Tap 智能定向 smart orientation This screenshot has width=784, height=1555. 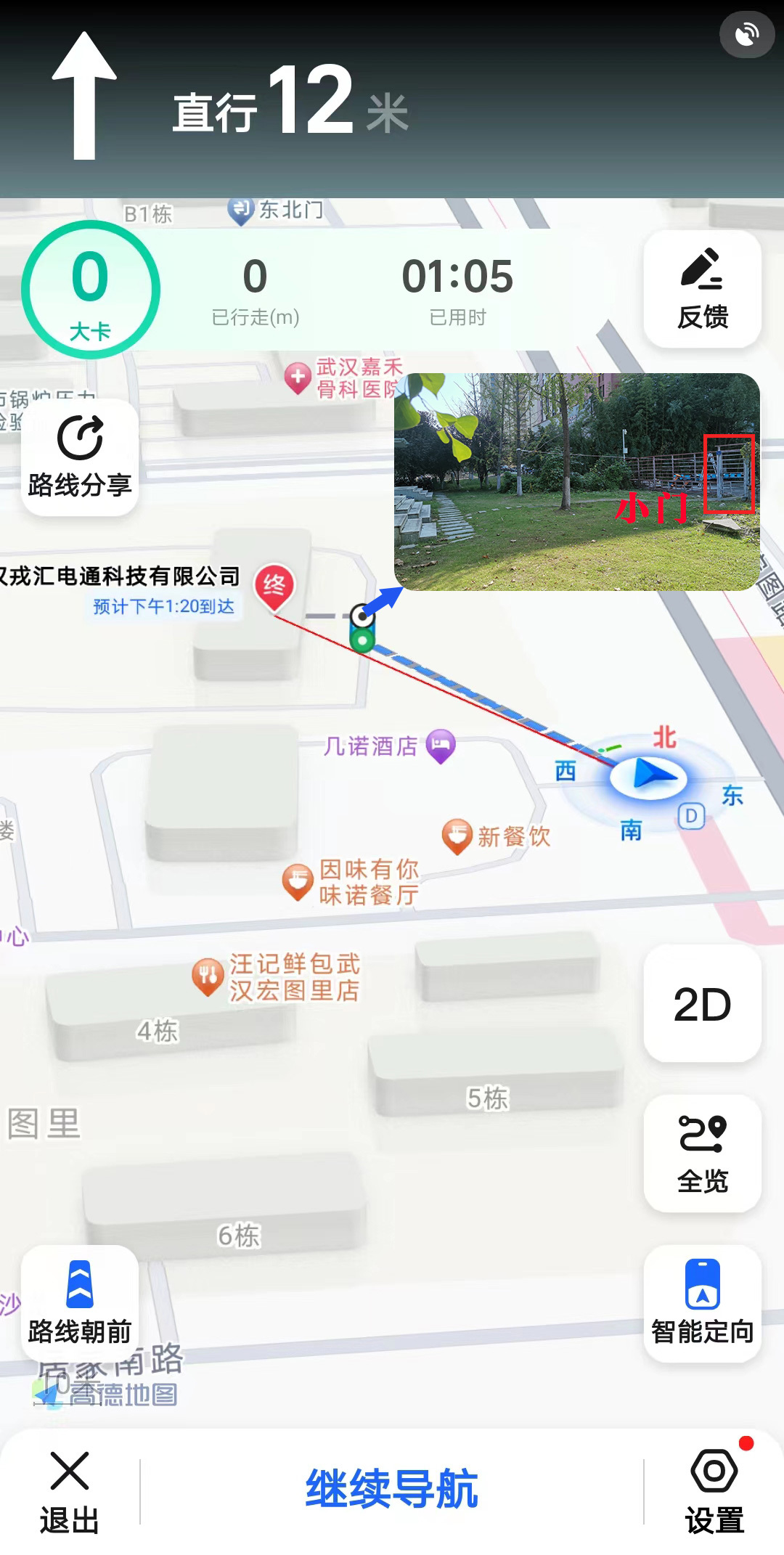(702, 1303)
